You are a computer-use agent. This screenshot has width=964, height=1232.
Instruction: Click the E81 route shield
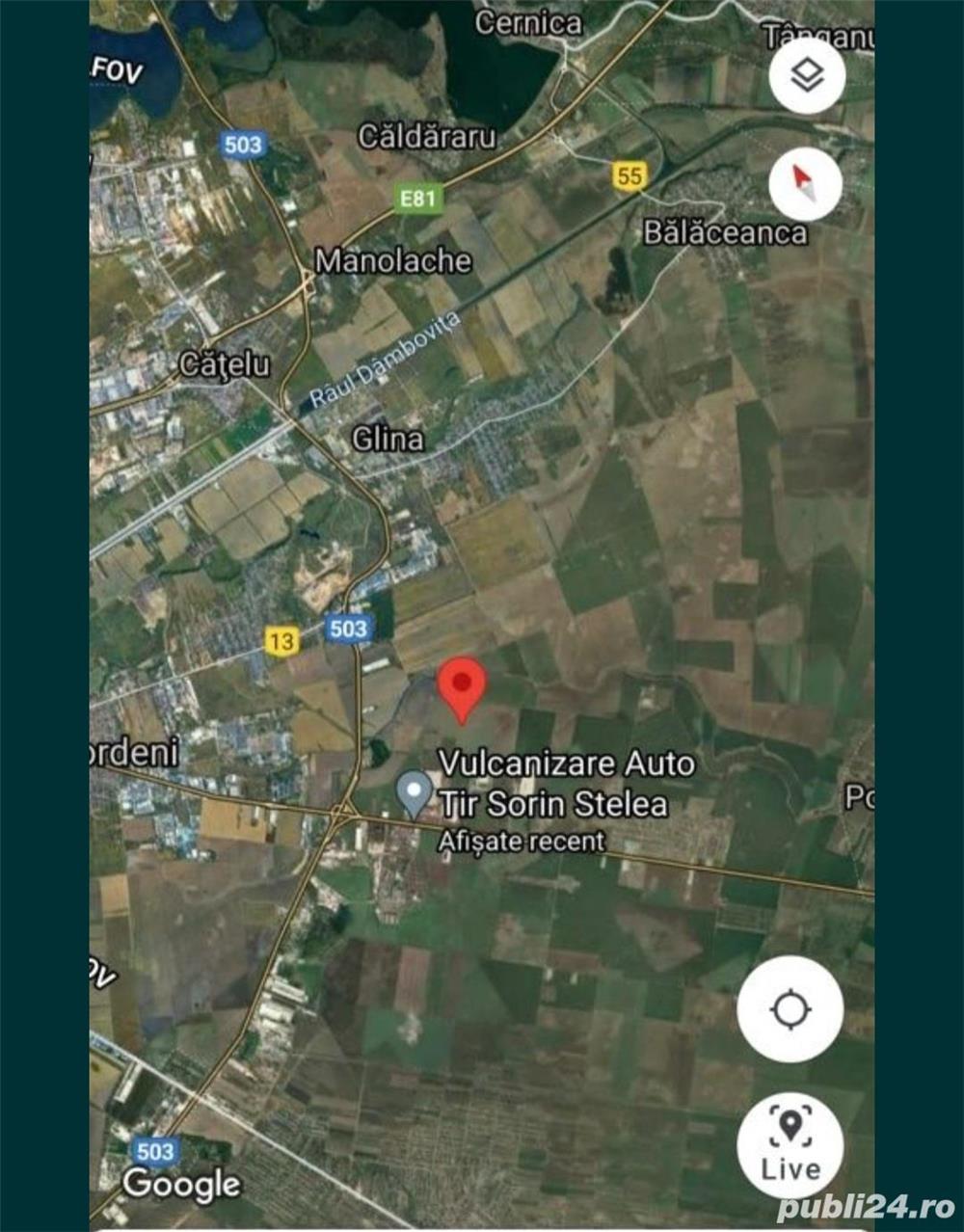[418, 201]
